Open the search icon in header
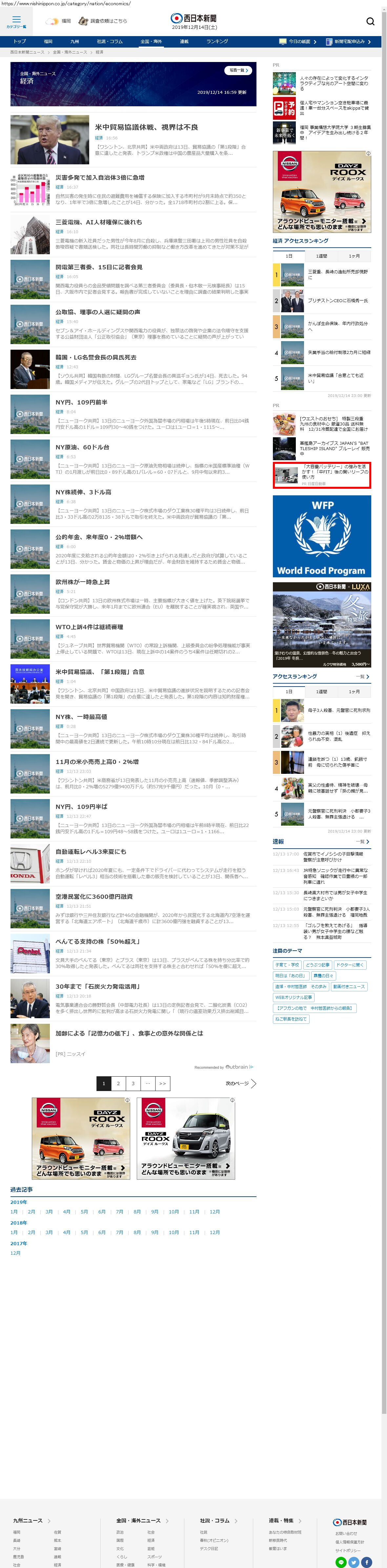387x1568 pixels. (370, 21)
